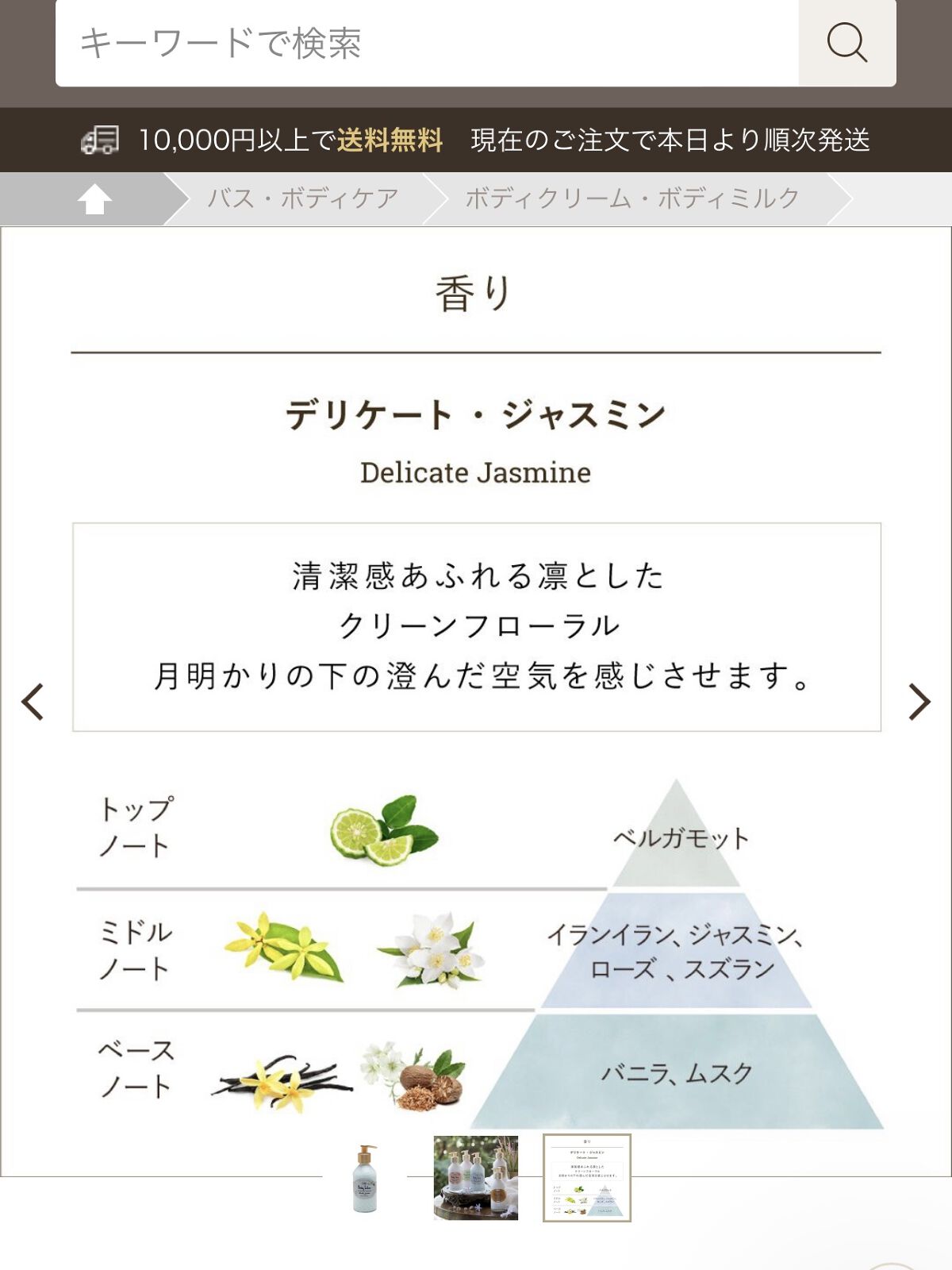This screenshot has height=1270, width=952.
Task: Show the next product image
Action: tap(919, 702)
